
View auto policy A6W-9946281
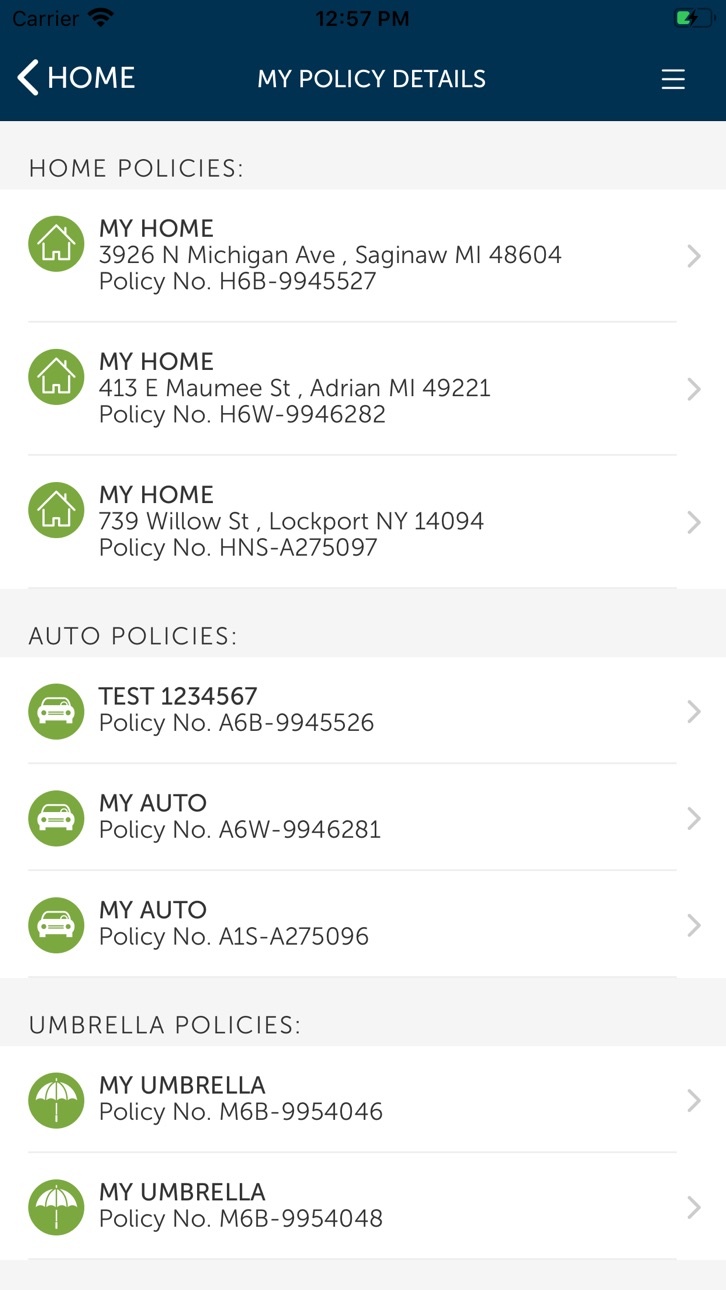(363, 817)
